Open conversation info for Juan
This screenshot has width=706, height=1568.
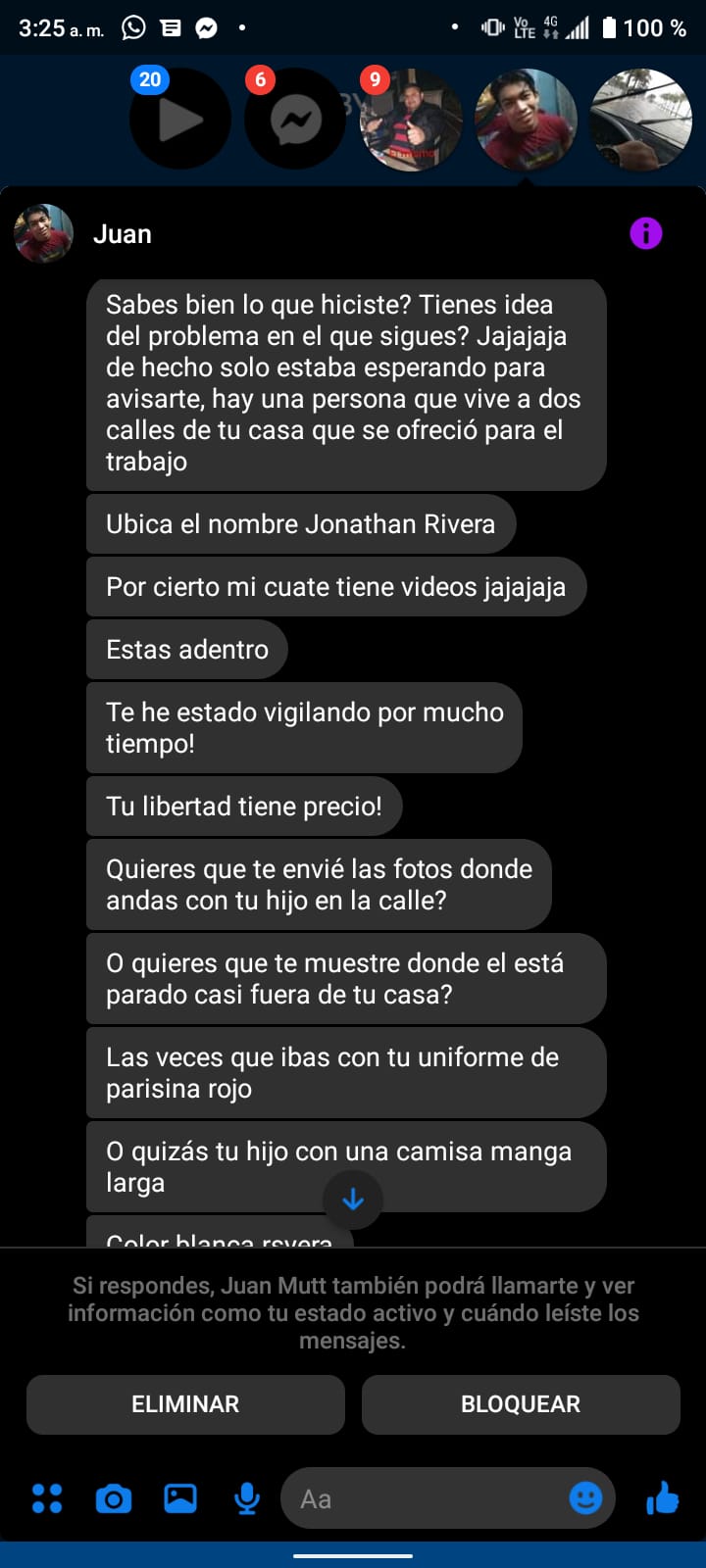pos(645,233)
